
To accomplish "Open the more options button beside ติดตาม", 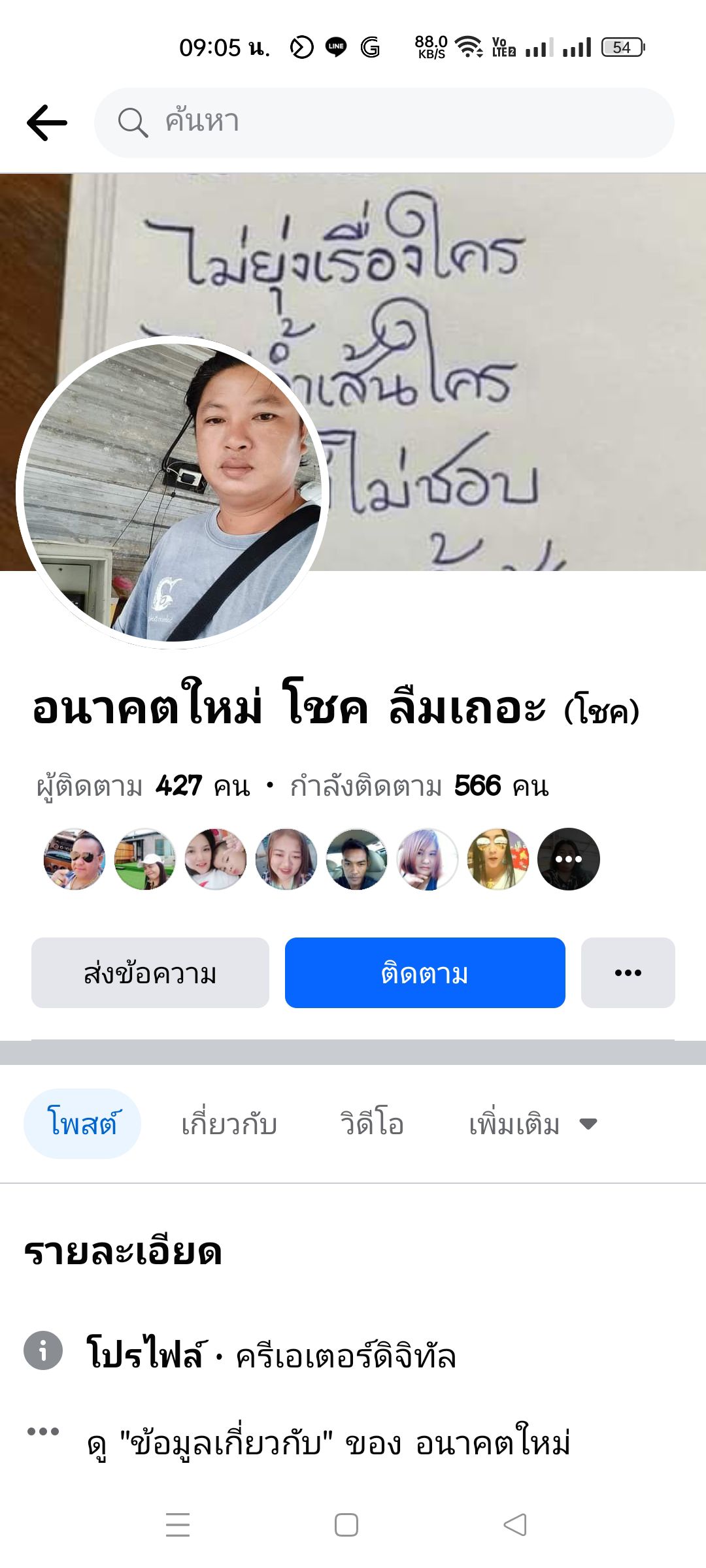I will 628,973.
